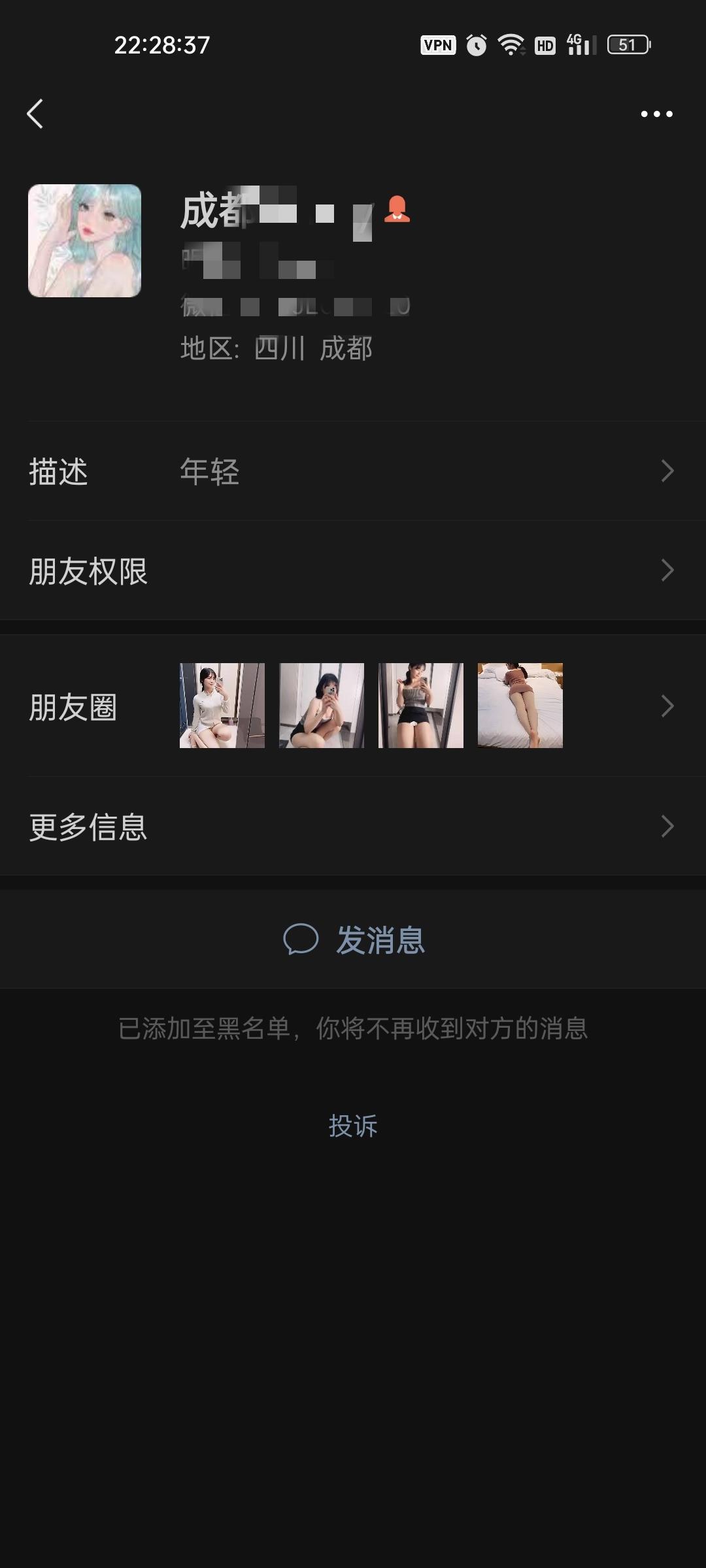View the contact's profile avatar
The height and width of the screenshot is (1568, 706).
(84, 240)
